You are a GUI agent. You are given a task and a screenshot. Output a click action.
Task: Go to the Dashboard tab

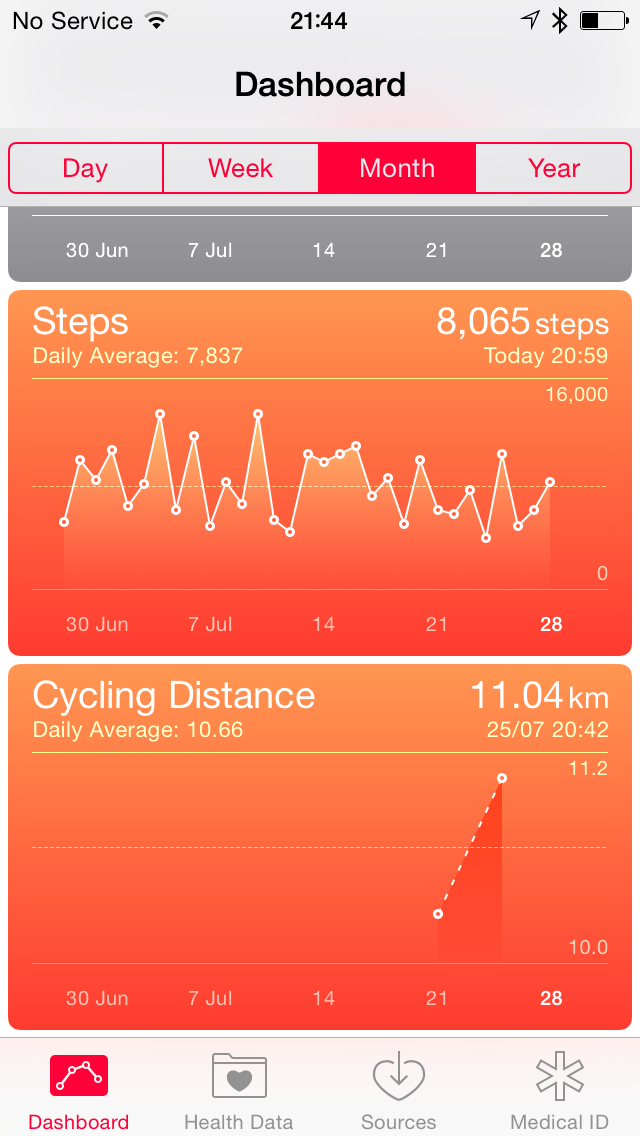[79, 1090]
